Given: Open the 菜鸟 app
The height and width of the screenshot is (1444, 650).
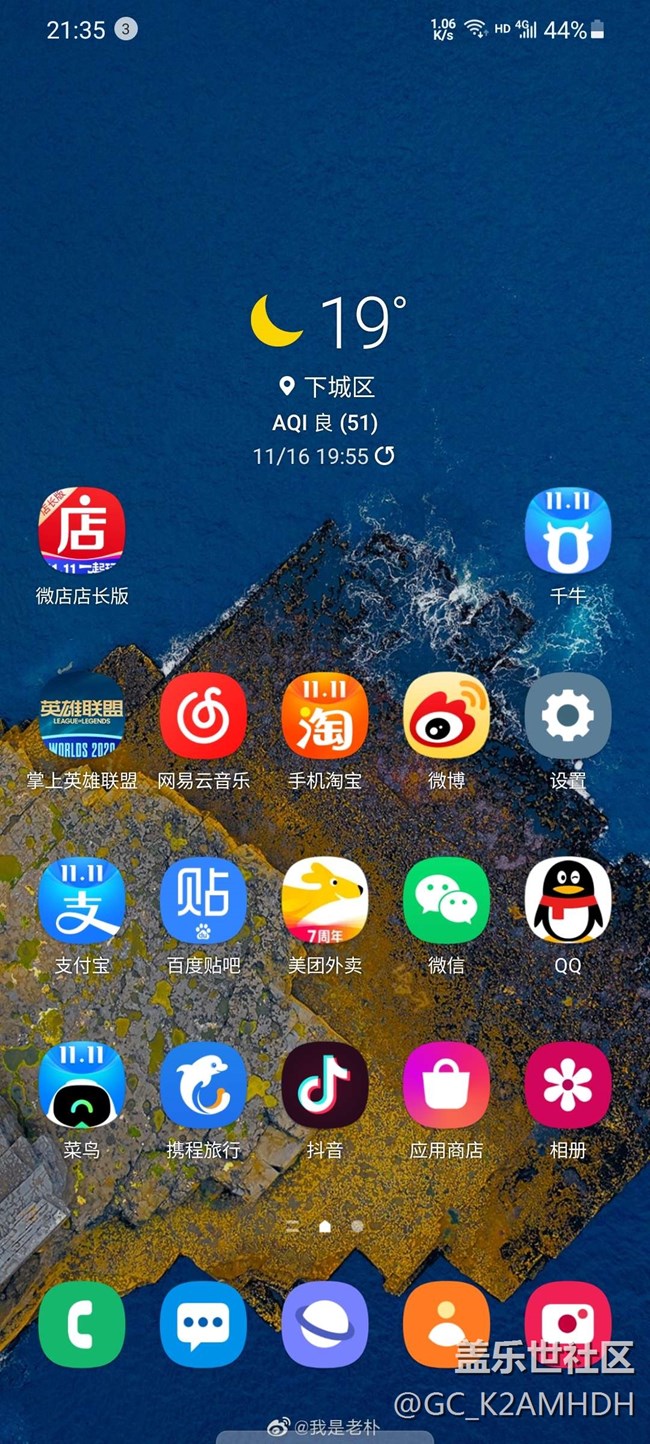Looking at the screenshot, I should (82, 1086).
